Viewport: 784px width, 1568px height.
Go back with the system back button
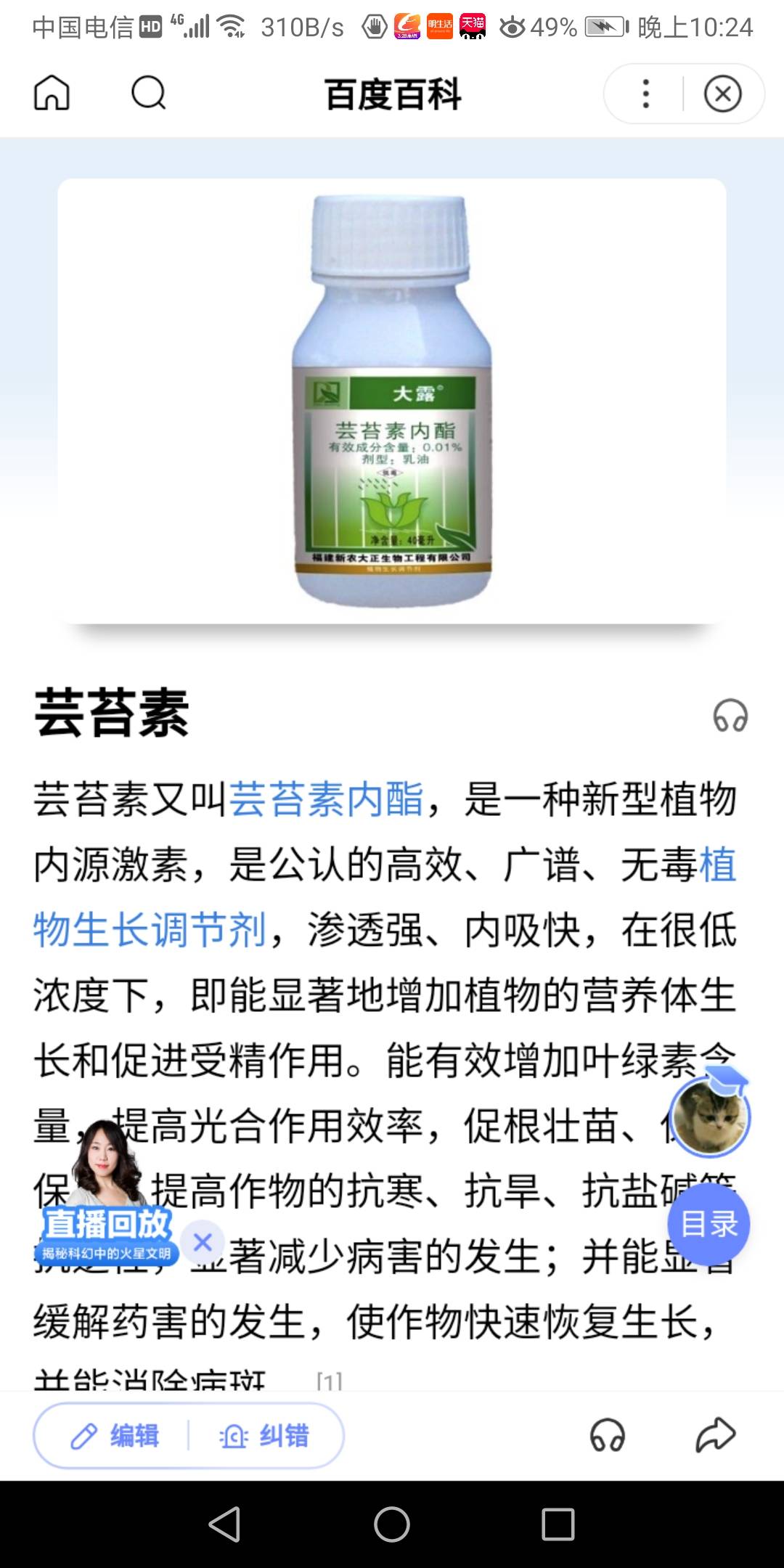click(x=224, y=1524)
